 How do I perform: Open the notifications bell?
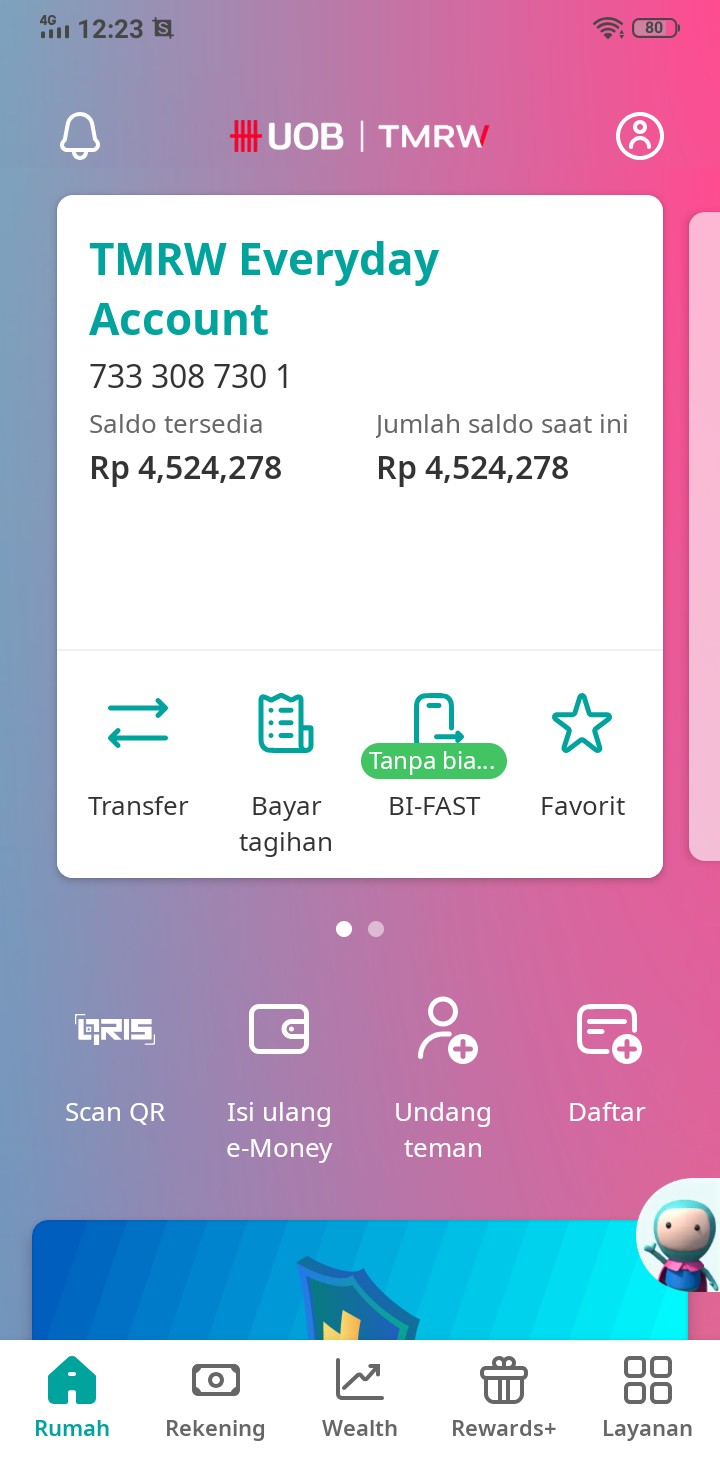(x=80, y=135)
